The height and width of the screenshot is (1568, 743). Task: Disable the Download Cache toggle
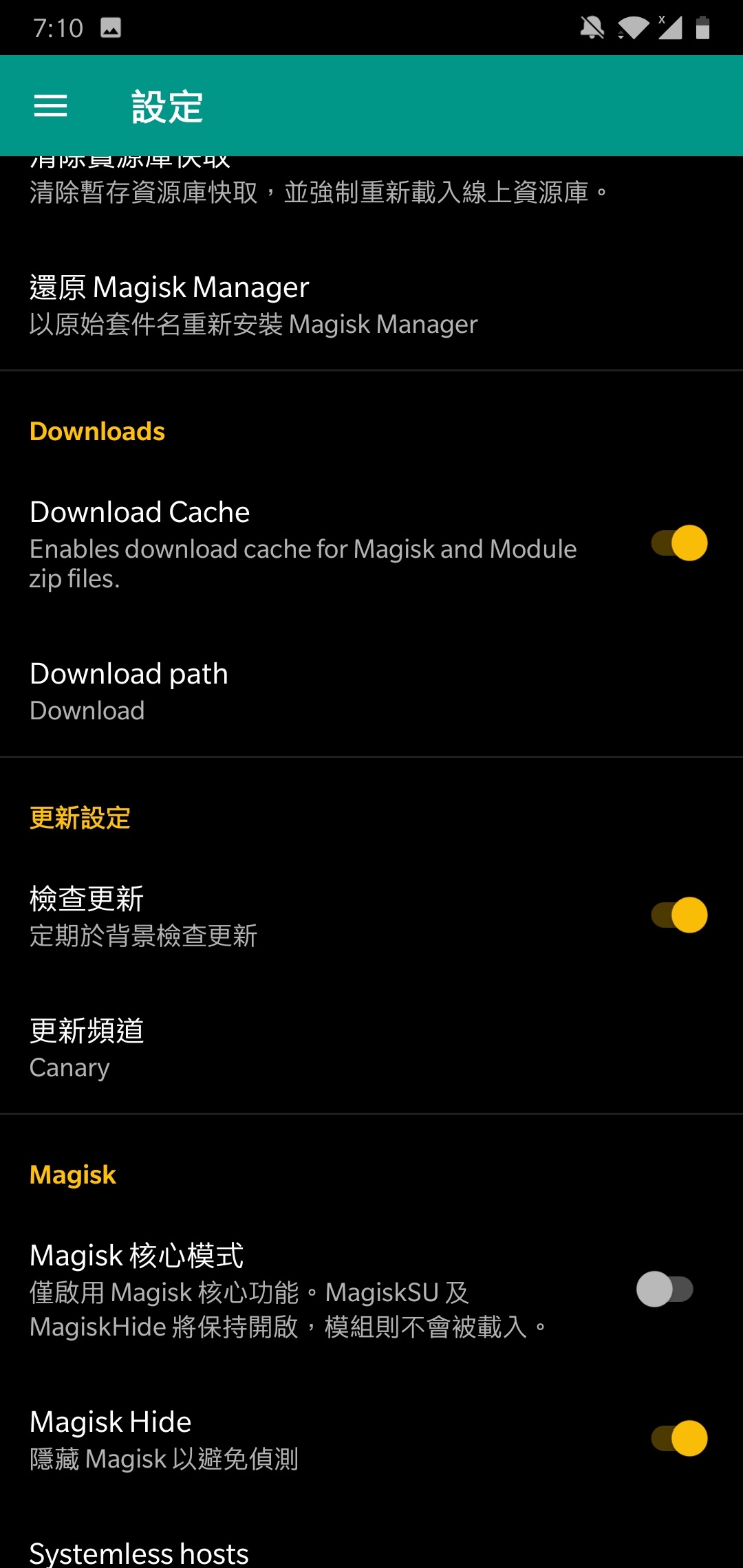click(x=680, y=543)
